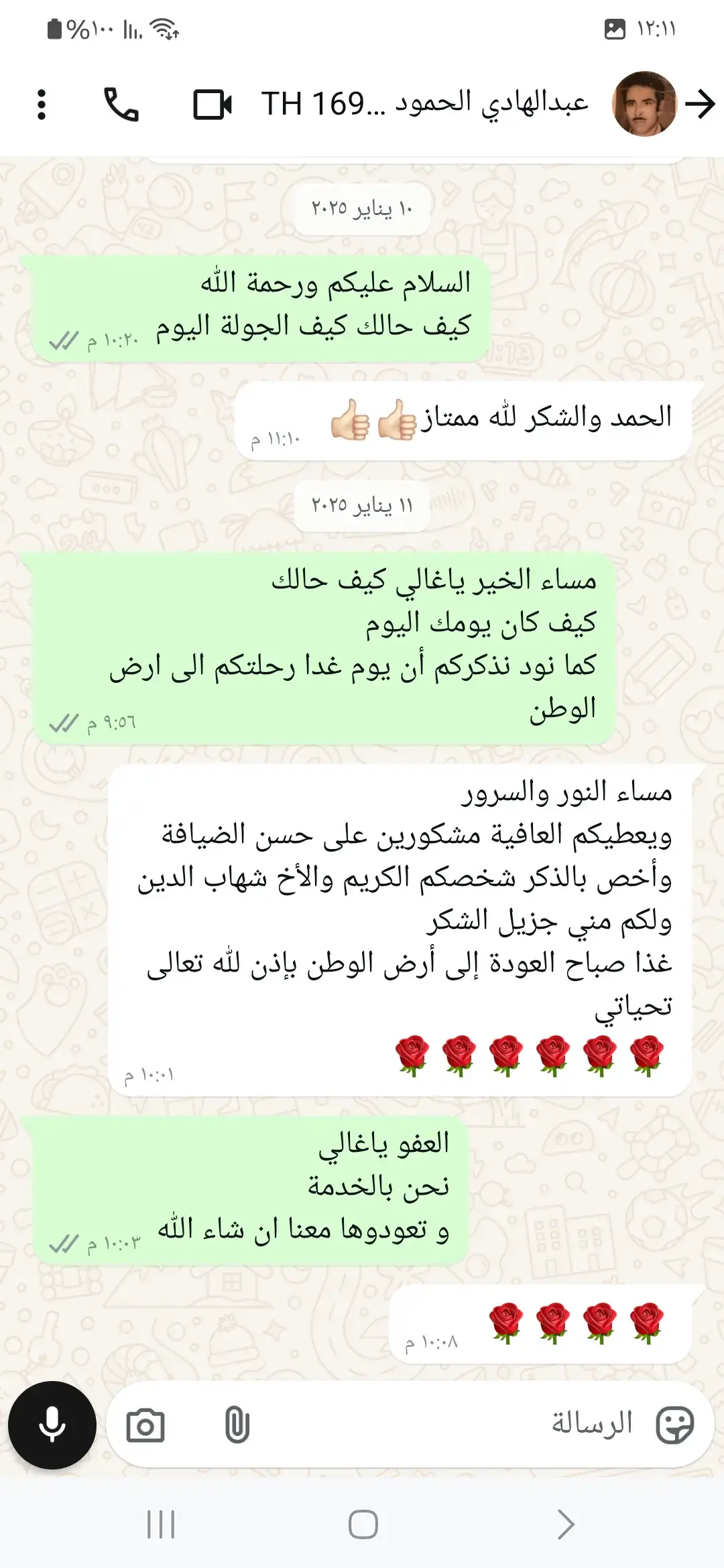
Task: Start a video call with this contact
Action: click(x=213, y=105)
